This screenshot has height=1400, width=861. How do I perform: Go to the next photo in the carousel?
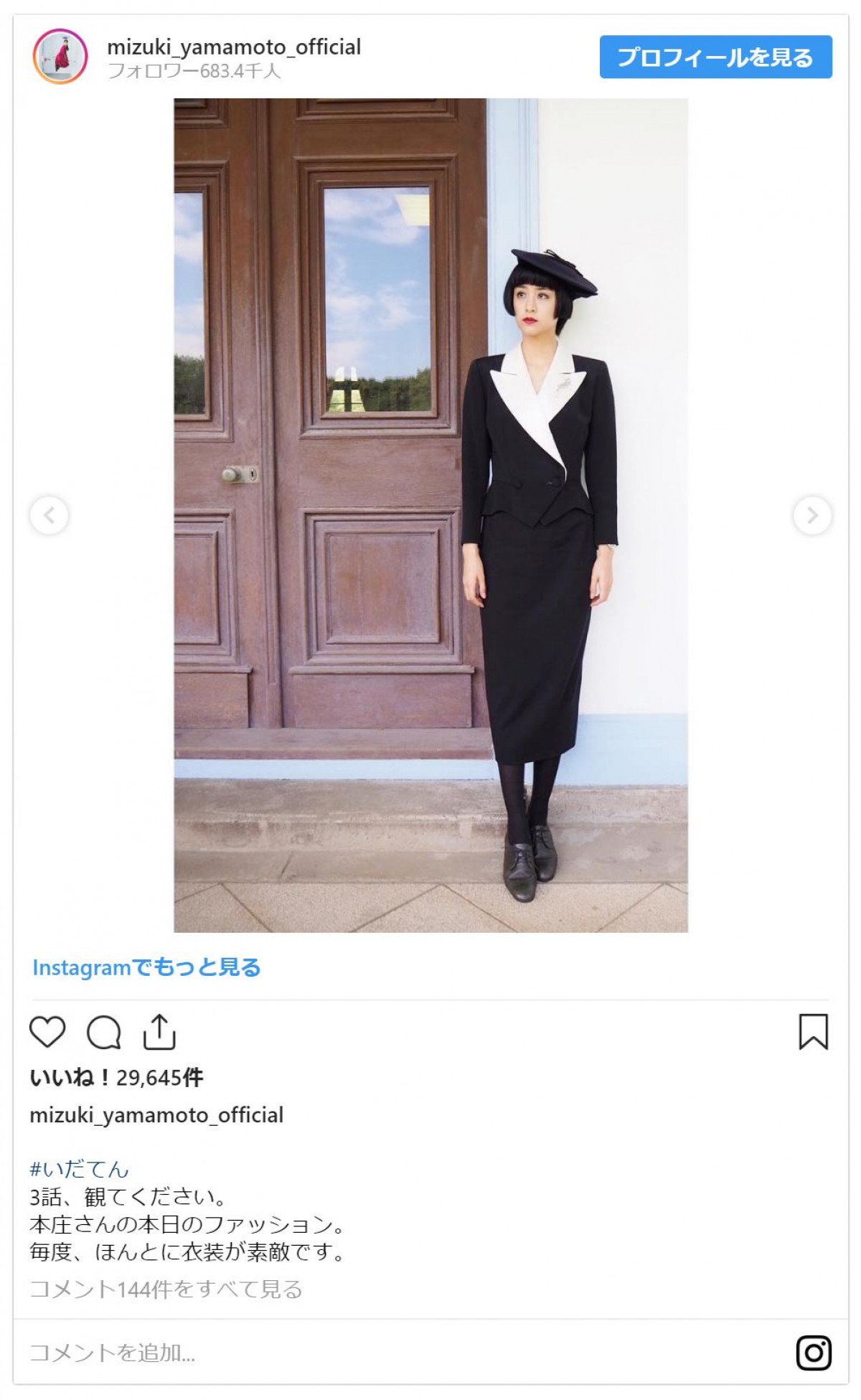(x=812, y=515)
